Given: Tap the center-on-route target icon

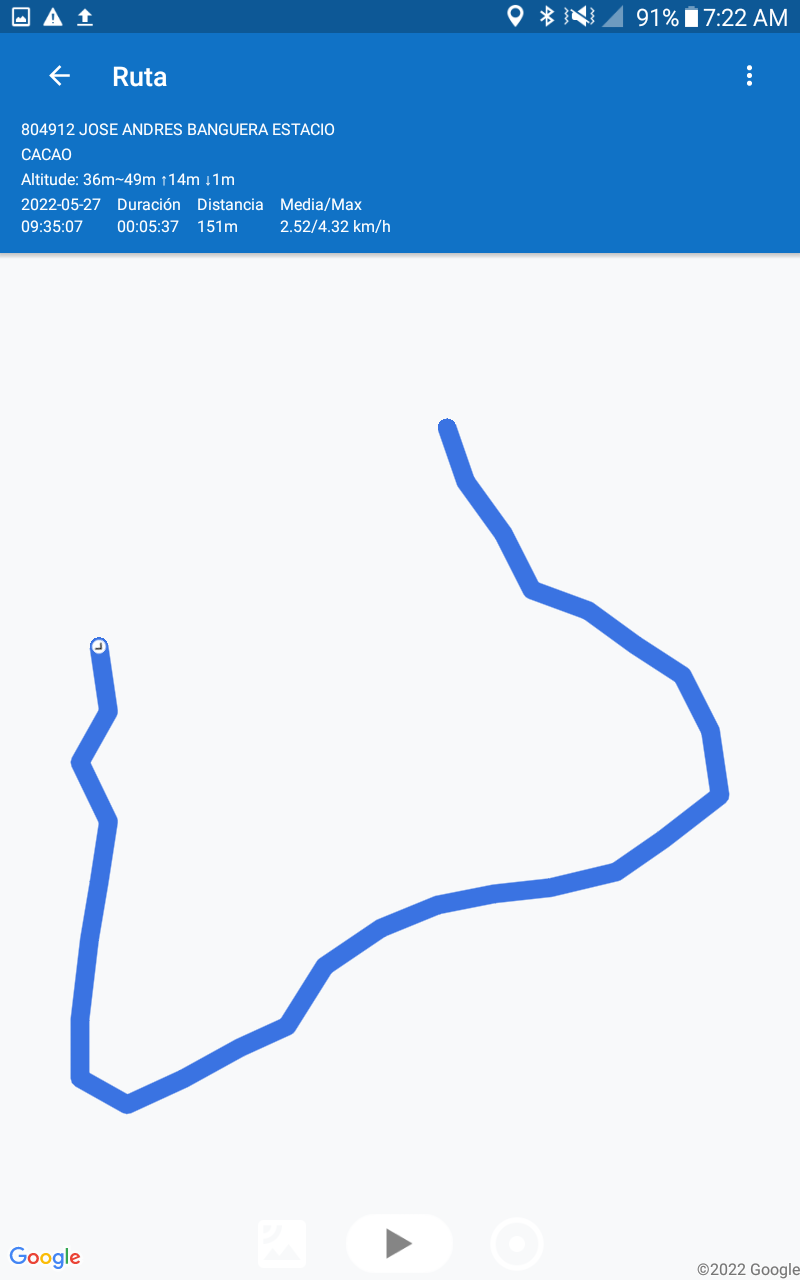Looking at the screenshot, I should (517, 1244).
